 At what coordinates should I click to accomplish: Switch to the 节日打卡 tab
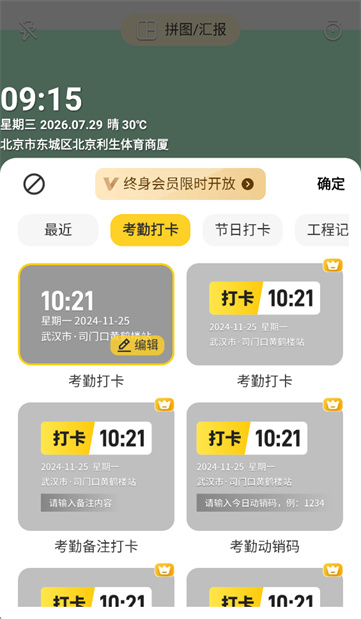pos(243,230)
